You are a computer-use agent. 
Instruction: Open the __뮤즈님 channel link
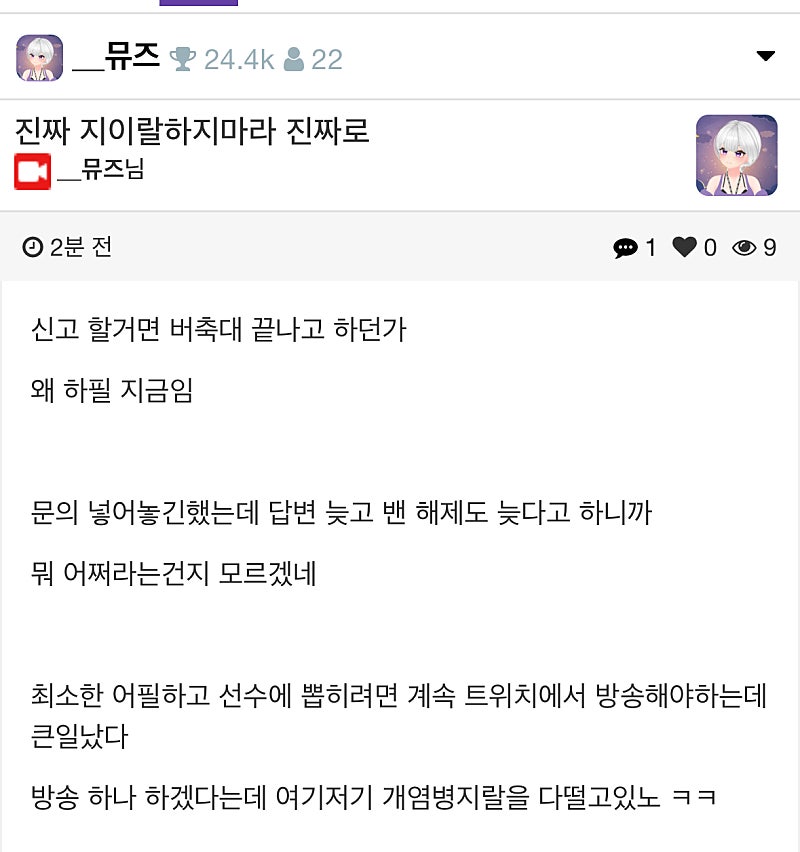100,171
